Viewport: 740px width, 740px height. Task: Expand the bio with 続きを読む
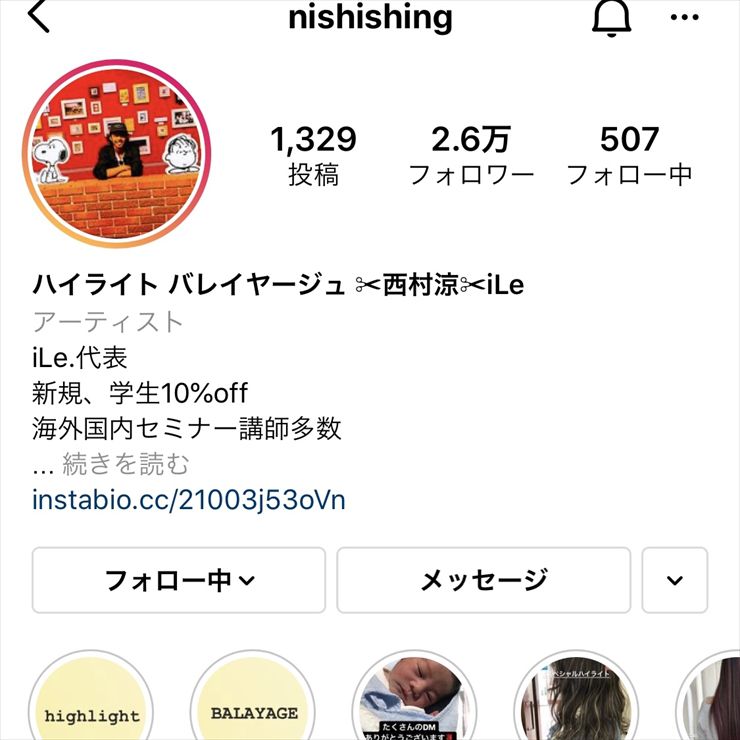[x=125, y=464]
